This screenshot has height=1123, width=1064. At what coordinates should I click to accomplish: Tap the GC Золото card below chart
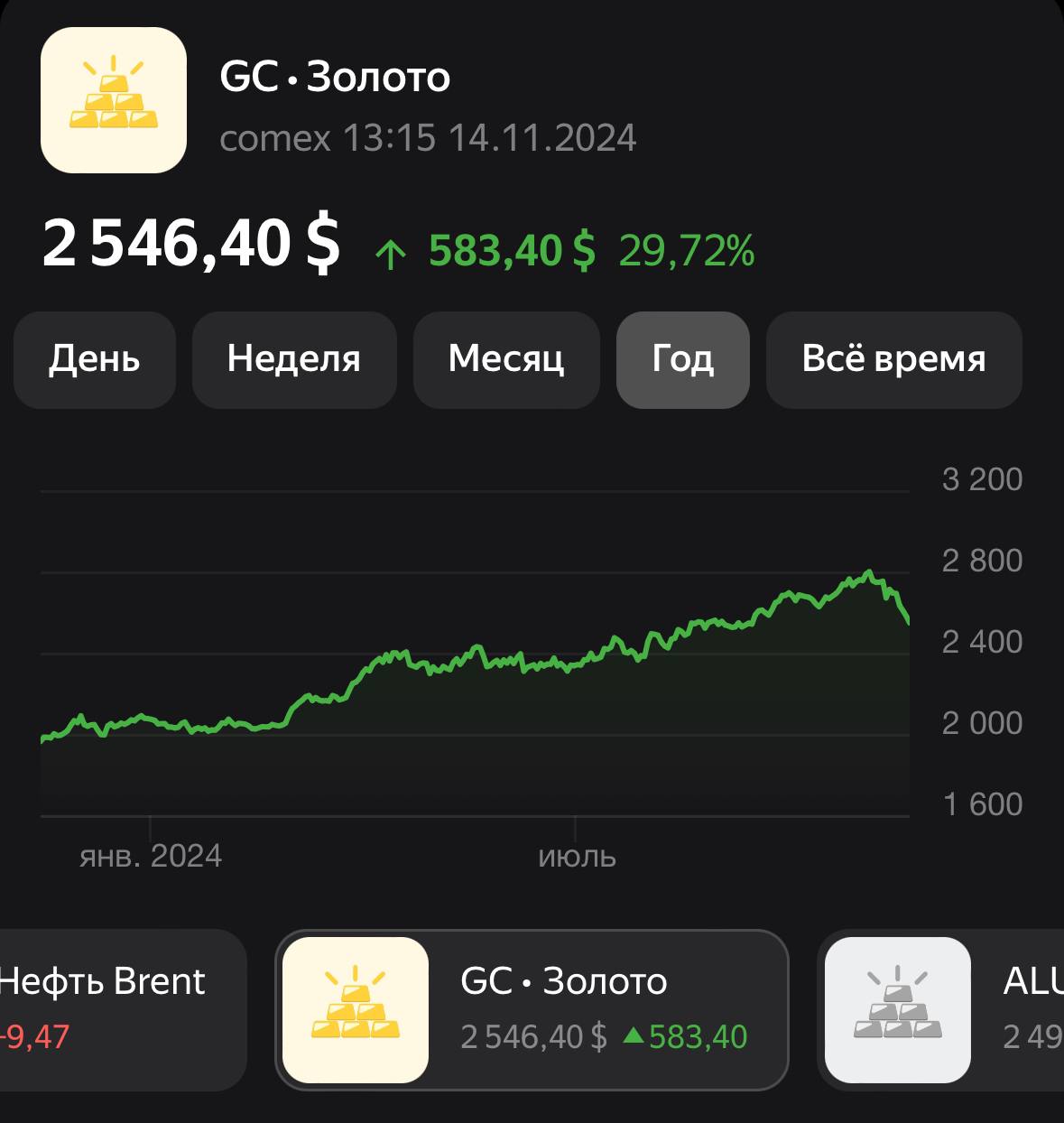click(532, 1009)
